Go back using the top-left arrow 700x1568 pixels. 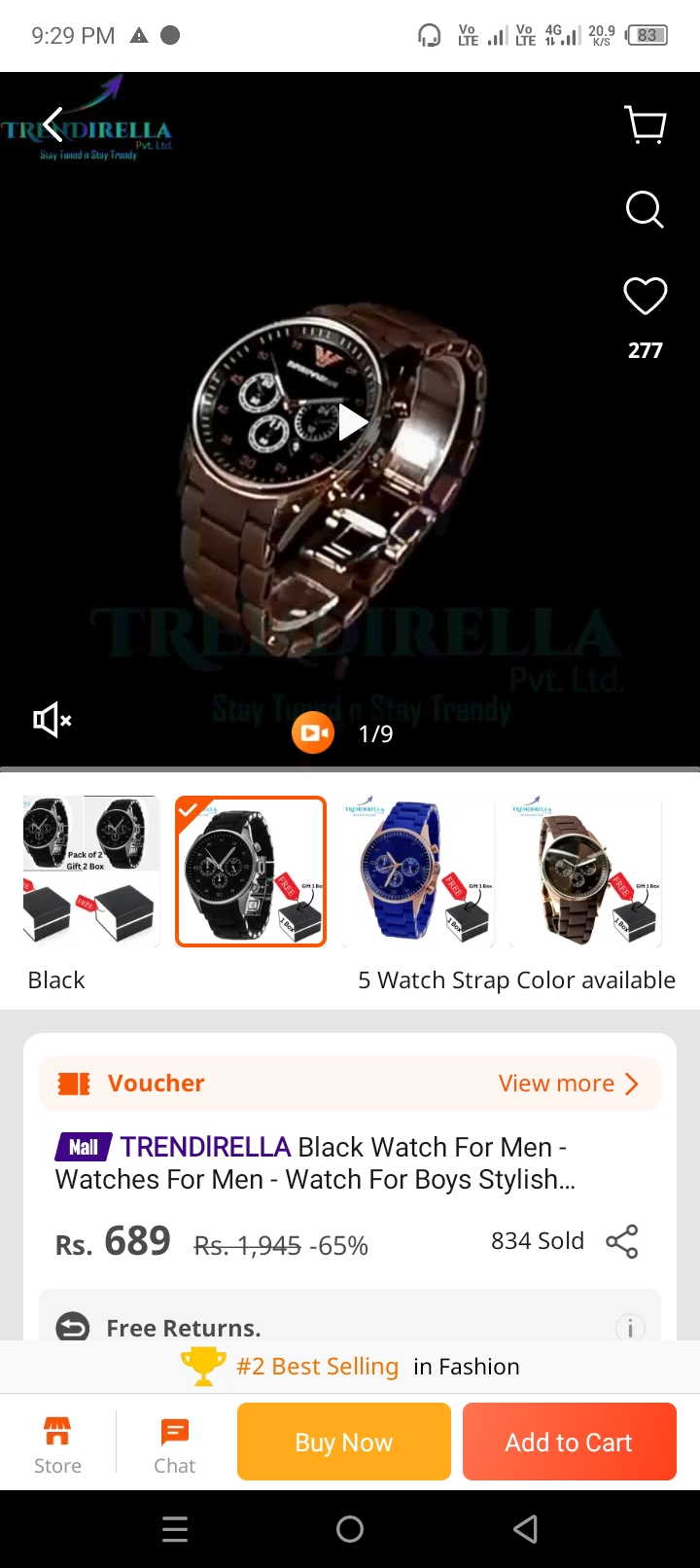(x=52, y=125)
